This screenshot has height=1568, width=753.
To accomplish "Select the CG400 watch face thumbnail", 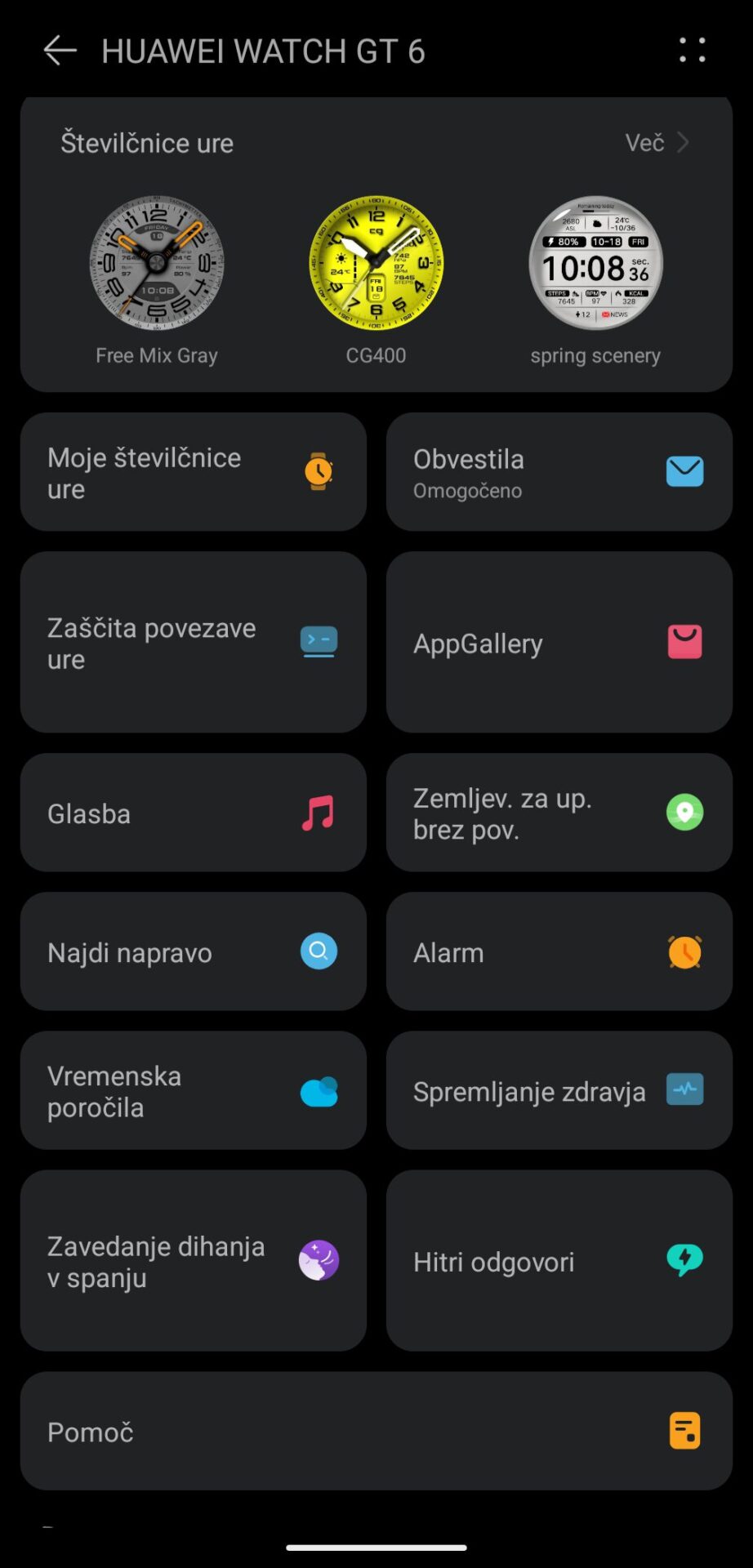I will coord(376,263).
